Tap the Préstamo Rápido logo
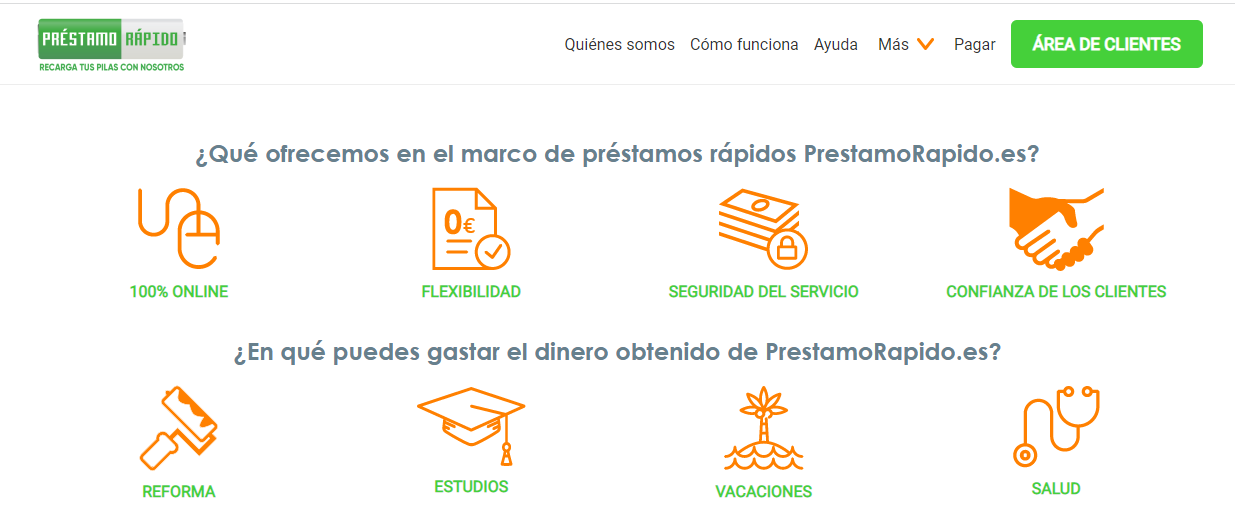 111,45
